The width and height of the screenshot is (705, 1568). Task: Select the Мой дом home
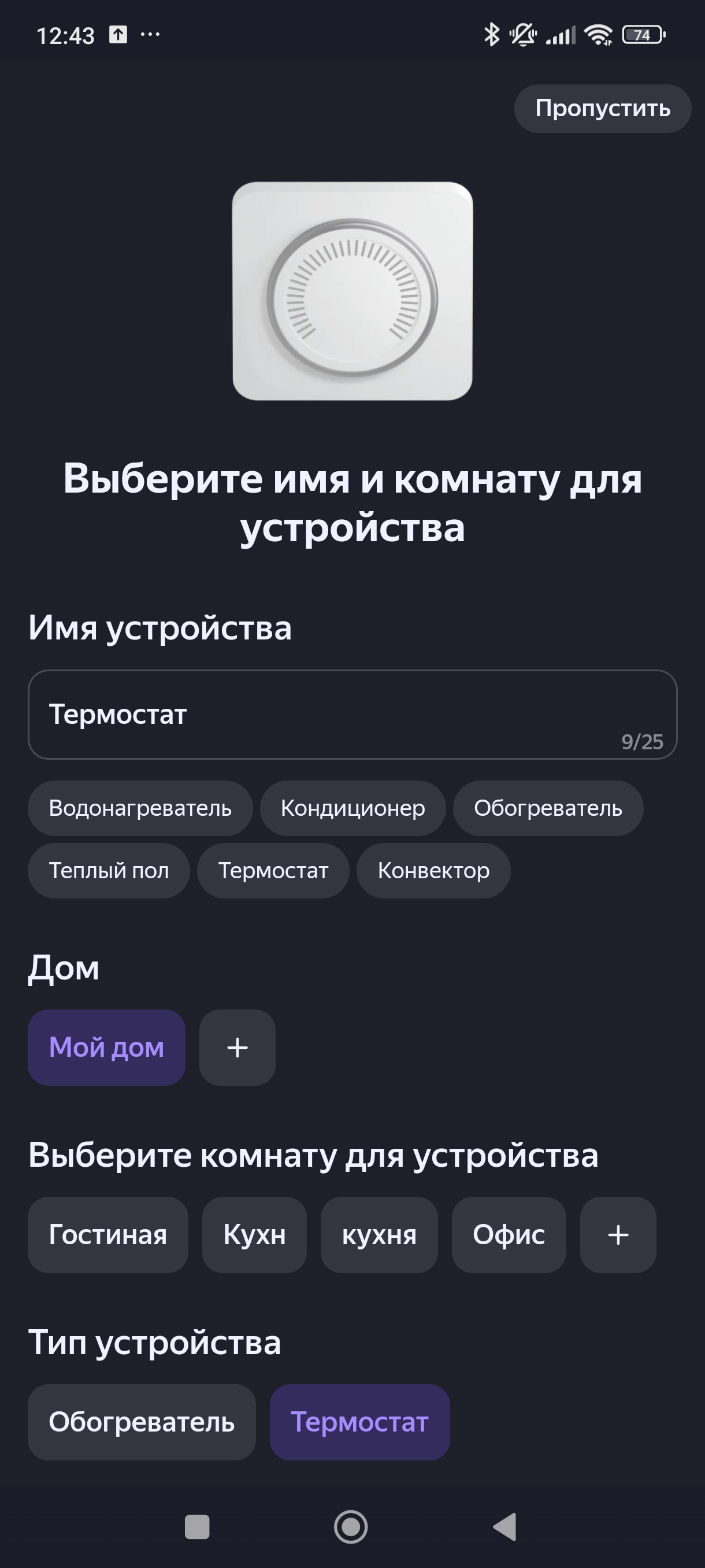[x=106, y=1047]
